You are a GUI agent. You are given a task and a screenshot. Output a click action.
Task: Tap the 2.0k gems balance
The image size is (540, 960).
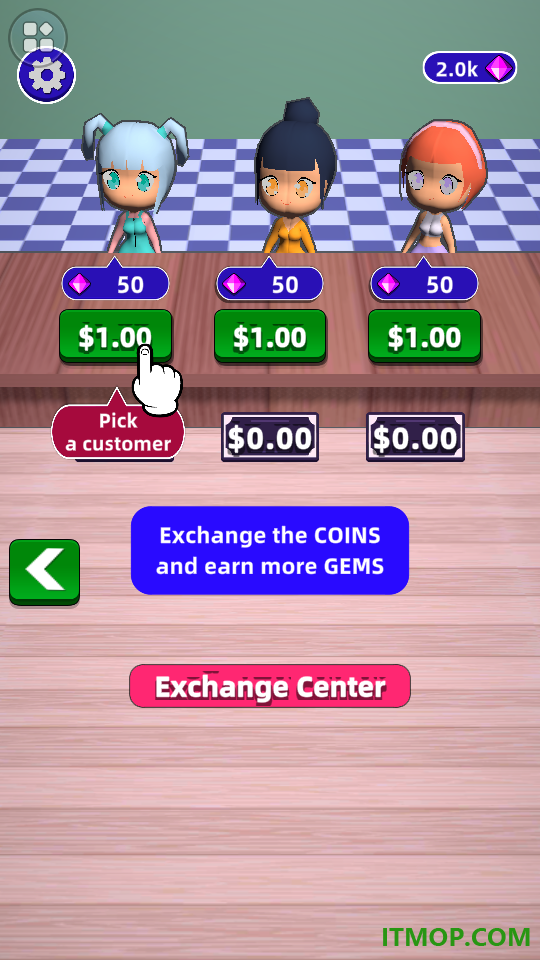click(x=470, y=69)
